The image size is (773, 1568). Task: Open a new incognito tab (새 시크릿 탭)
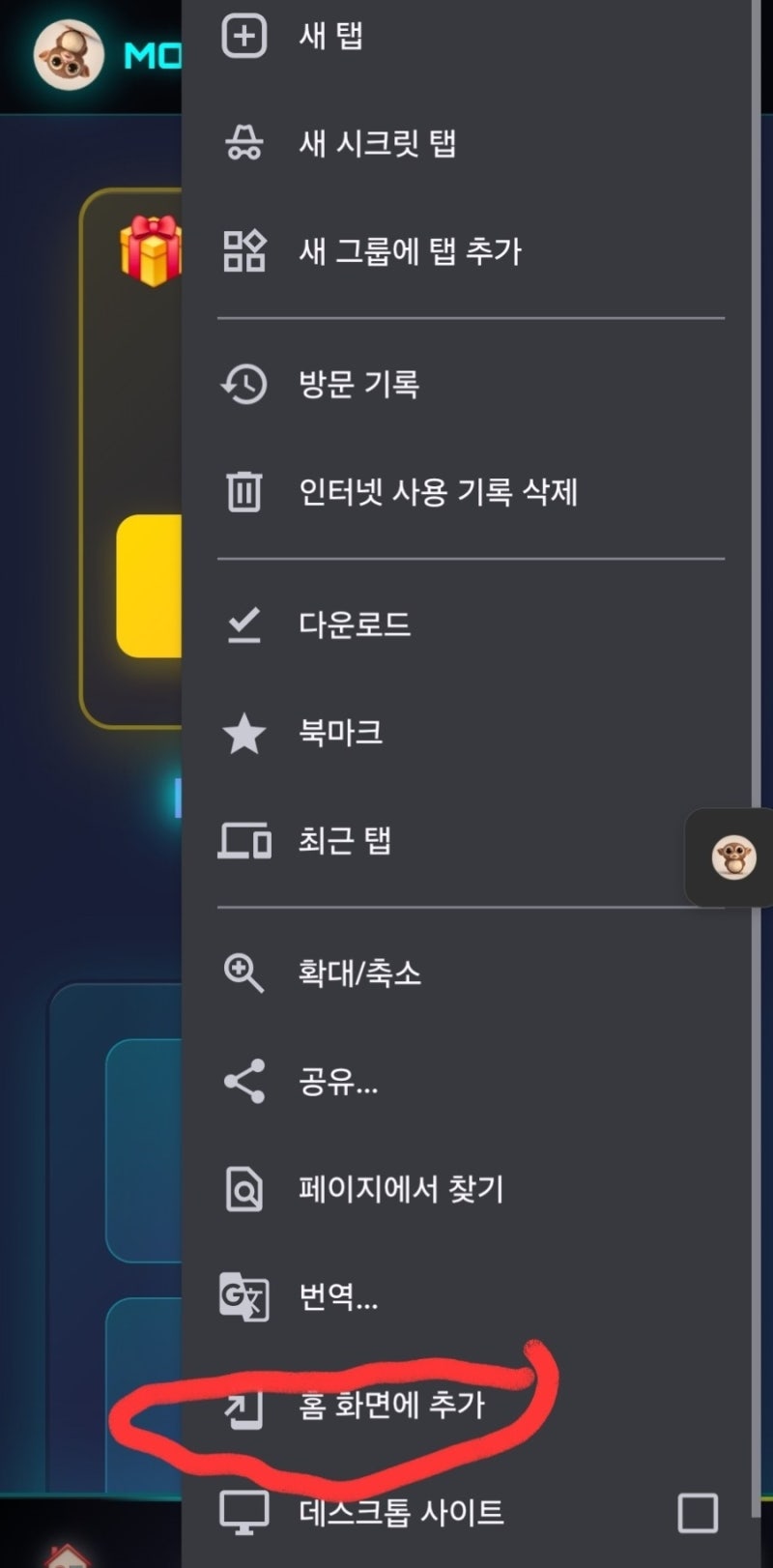pos(467,143)
